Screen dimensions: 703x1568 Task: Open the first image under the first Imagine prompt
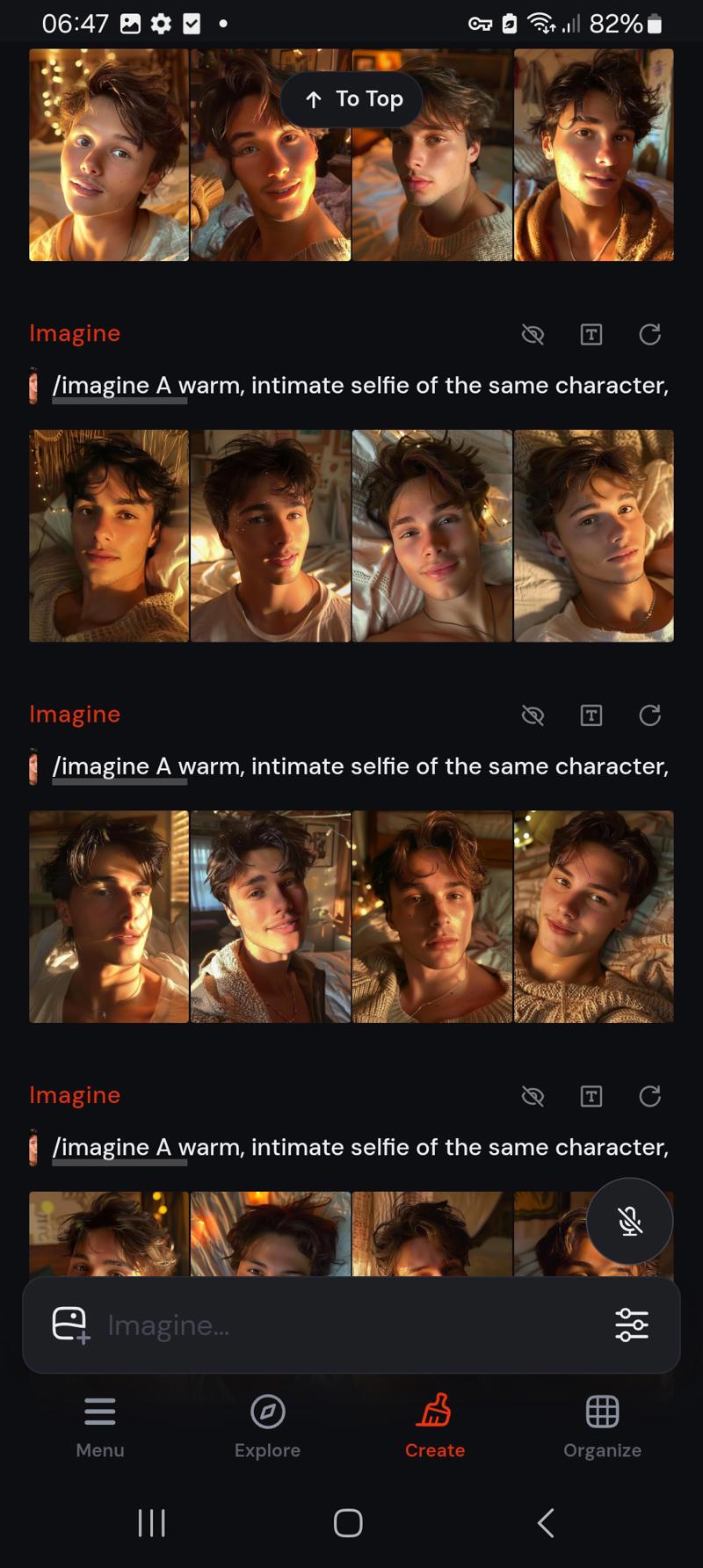point(109,535)
